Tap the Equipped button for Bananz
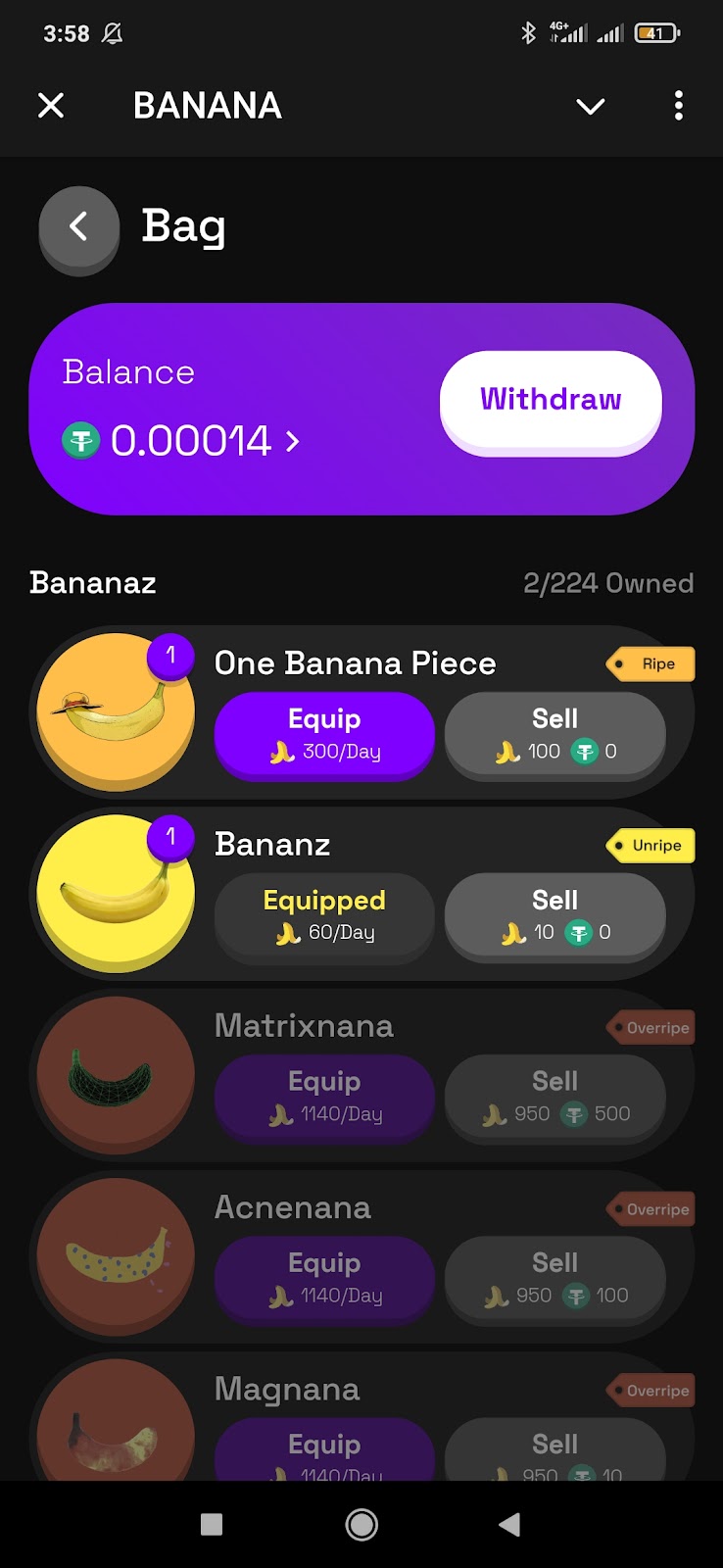The height and width of the screenshot is (1568, 723). (x=324, y=915)
